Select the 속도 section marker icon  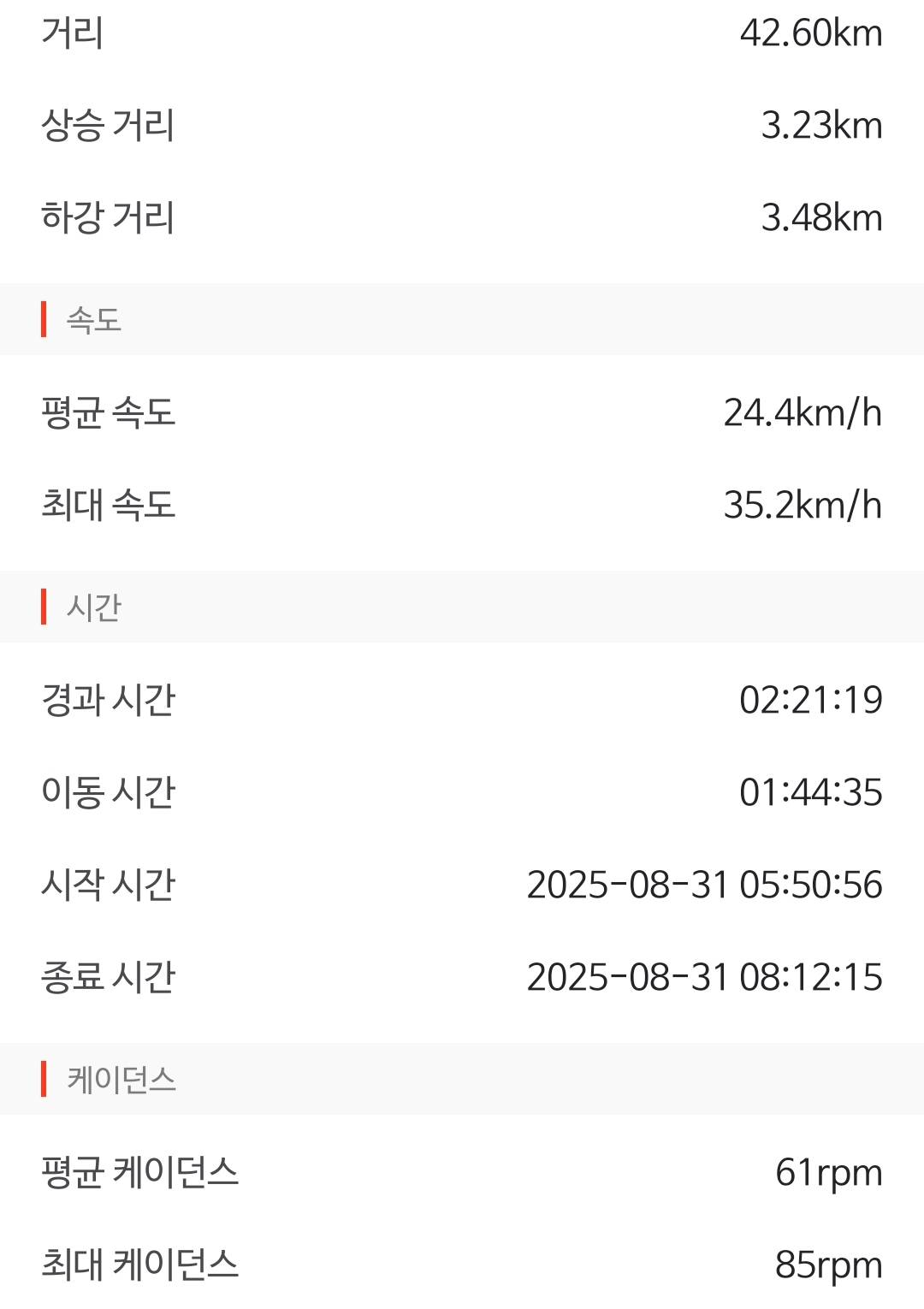(x=44, y=317)
